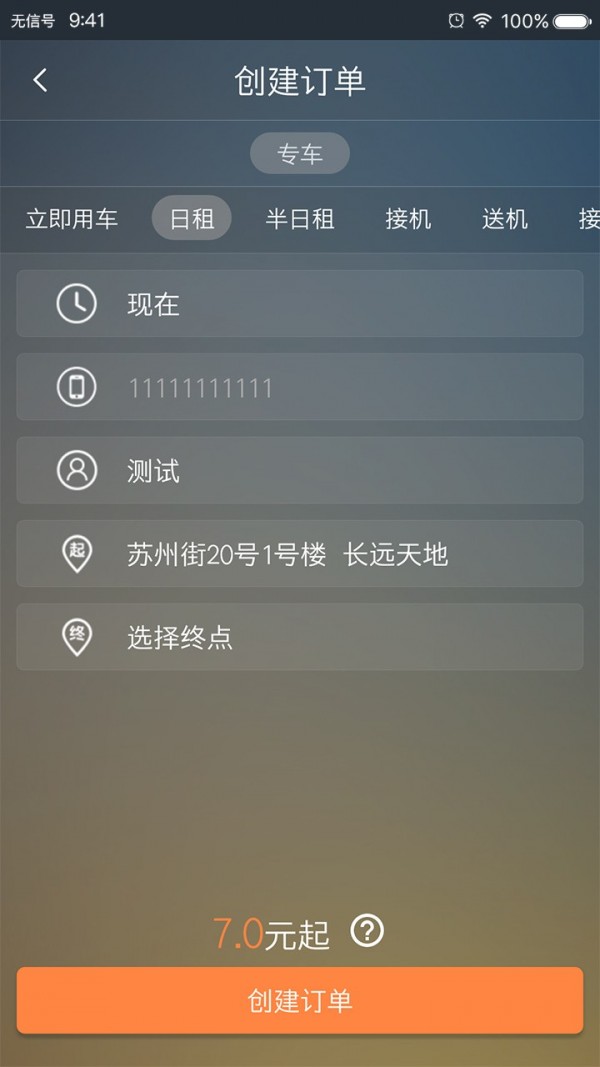The width and height of the screenshot is (600, 1067).
Task: Edit the phone number field 11111111111
Action: pyautogui.click(x=300, y=387)
